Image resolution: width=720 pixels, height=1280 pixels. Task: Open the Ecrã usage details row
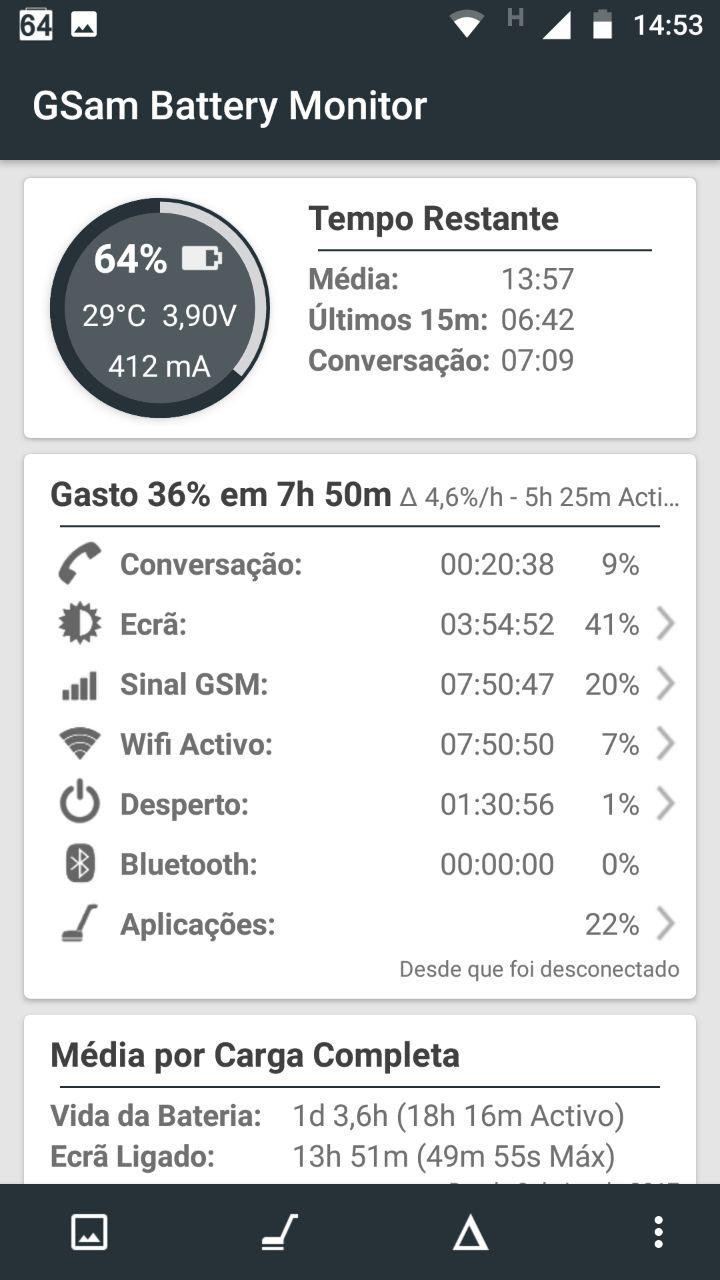pos(360,625)
